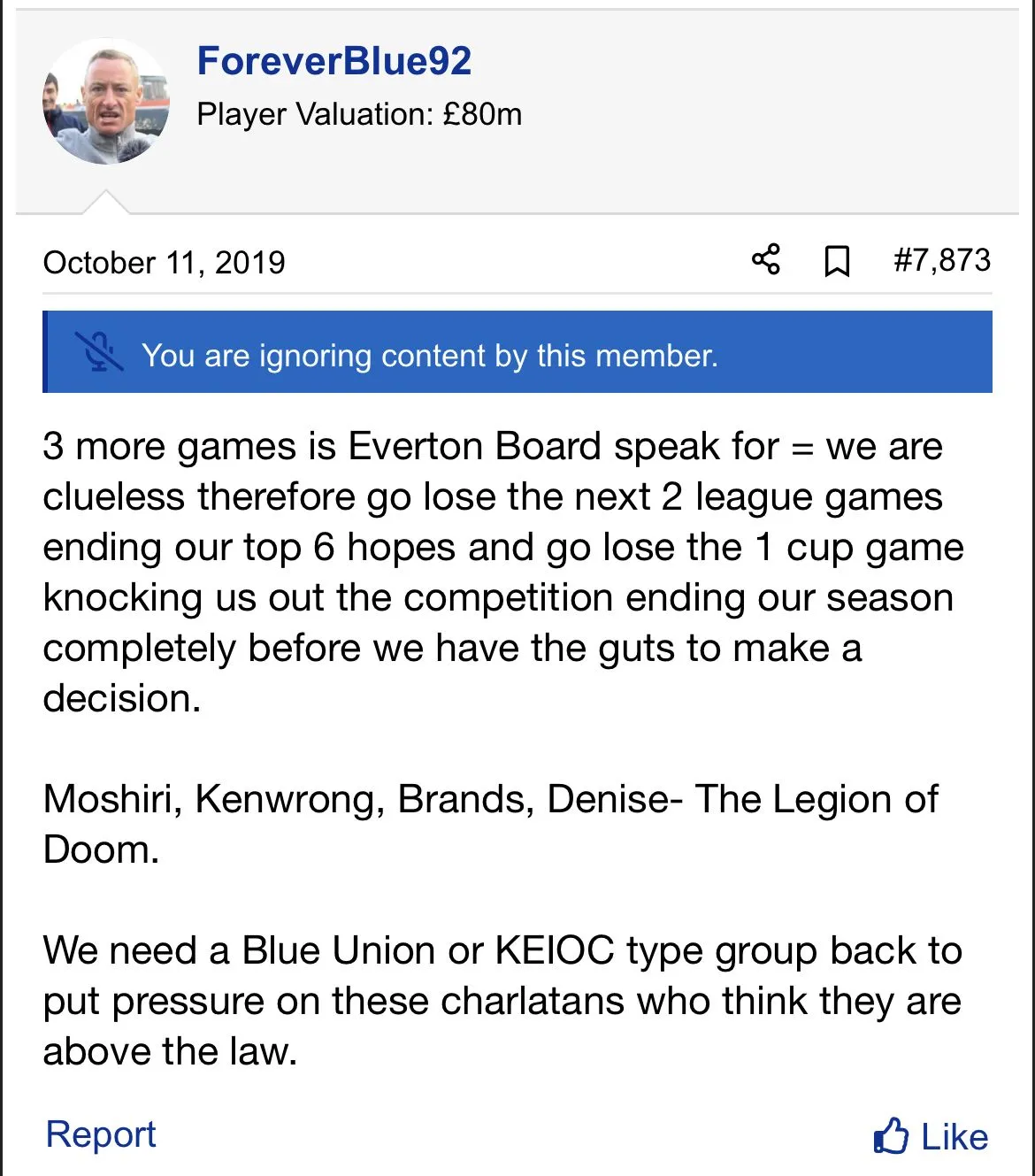
Task: Open ForeverBlue92's profile via the username
Action: [333, 61]
